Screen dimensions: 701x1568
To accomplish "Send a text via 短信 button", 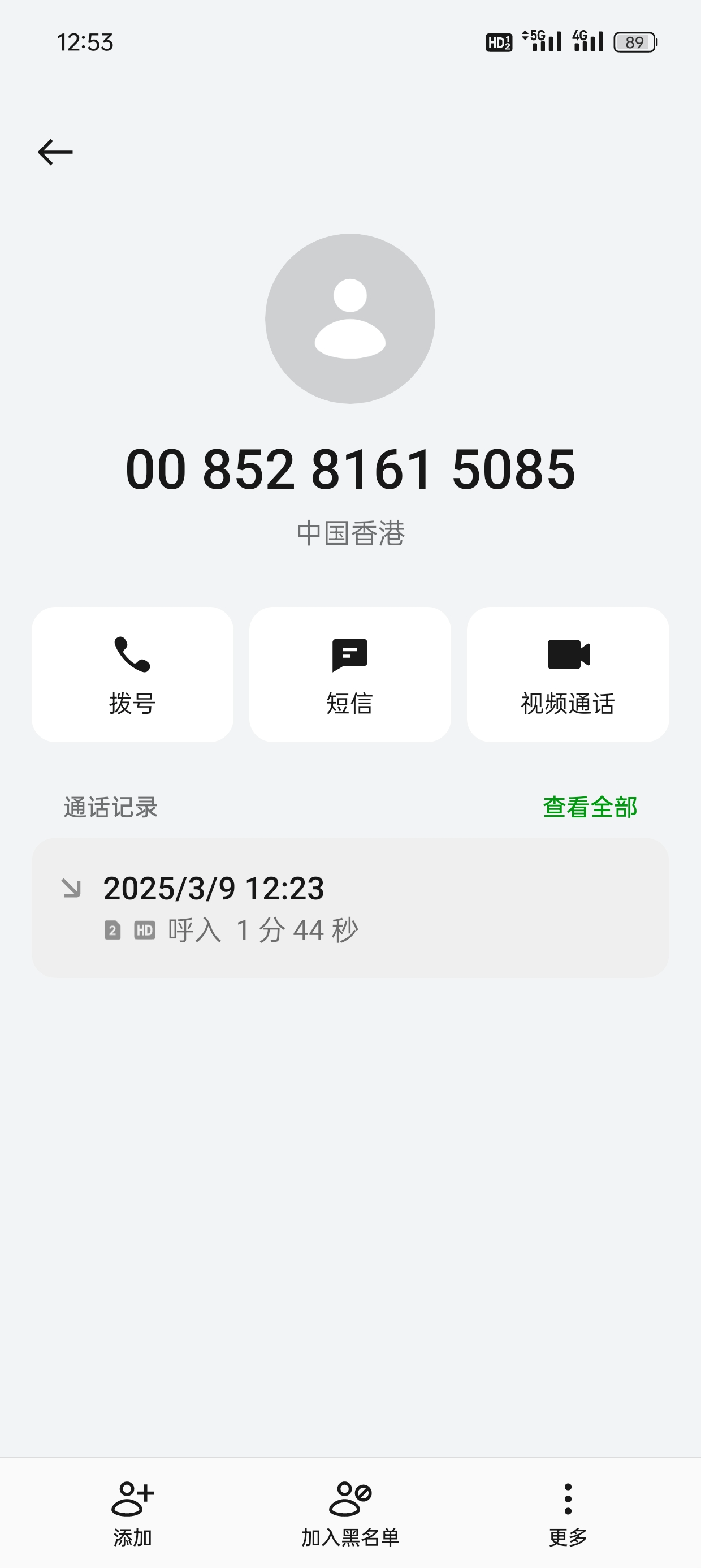I will click(350, 674).
